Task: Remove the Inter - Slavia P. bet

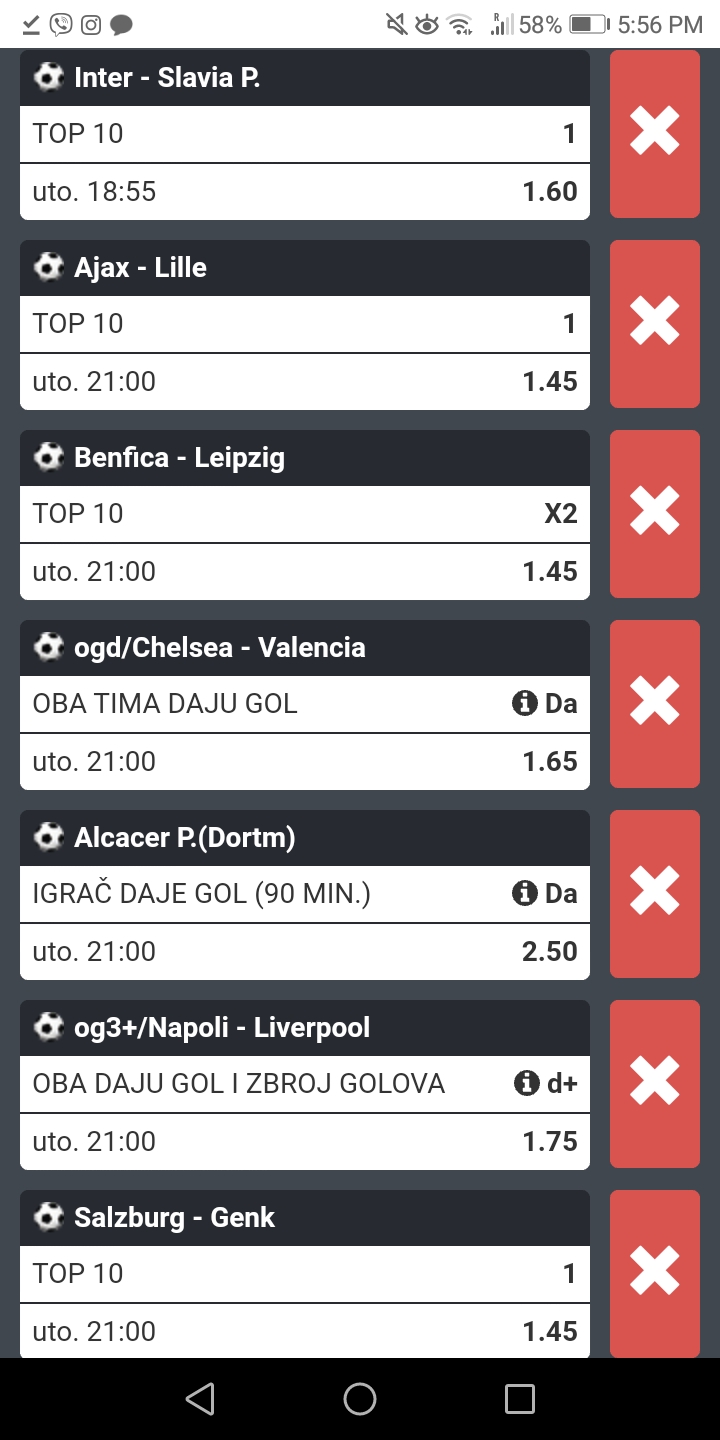Action: click(x=655, y=134)
